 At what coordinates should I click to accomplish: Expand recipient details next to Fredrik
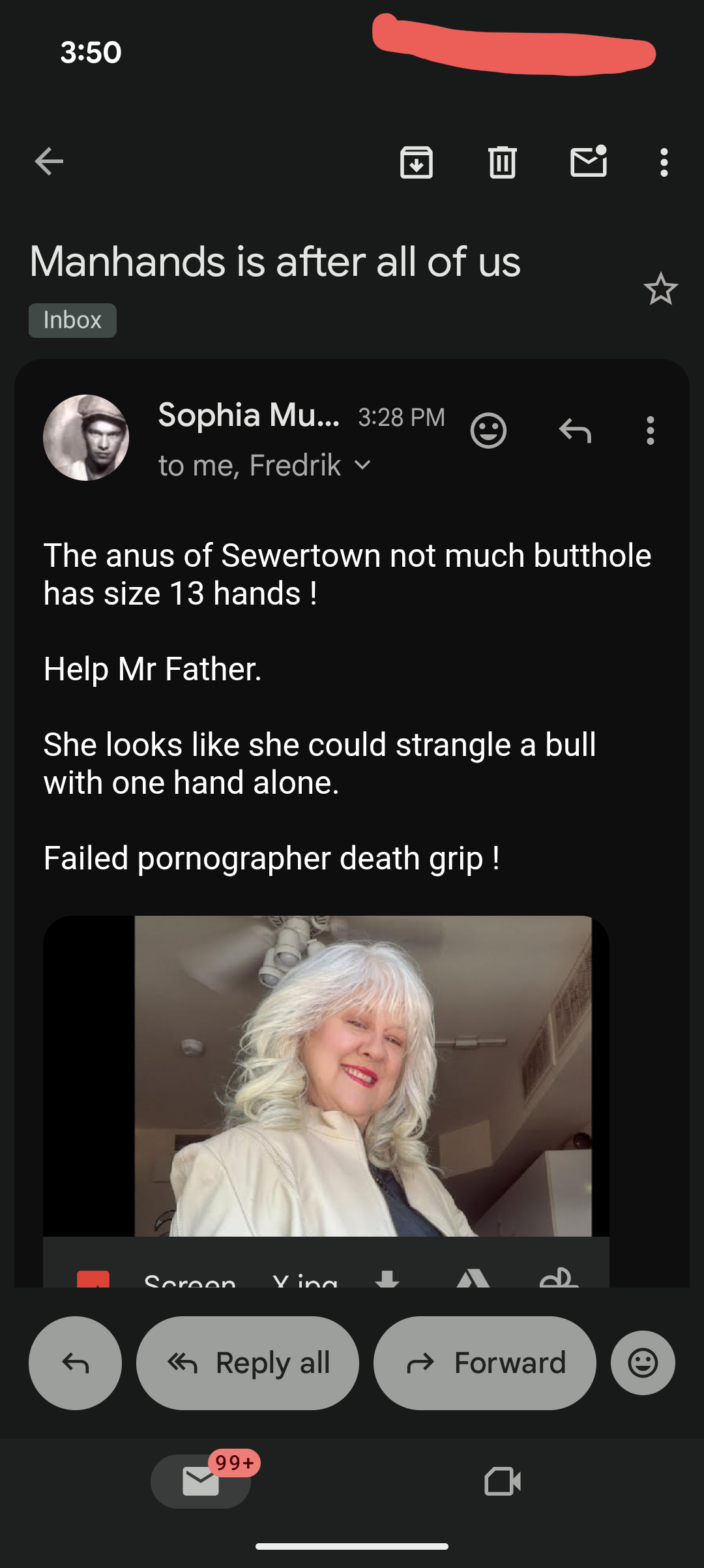tap(362, 465)
